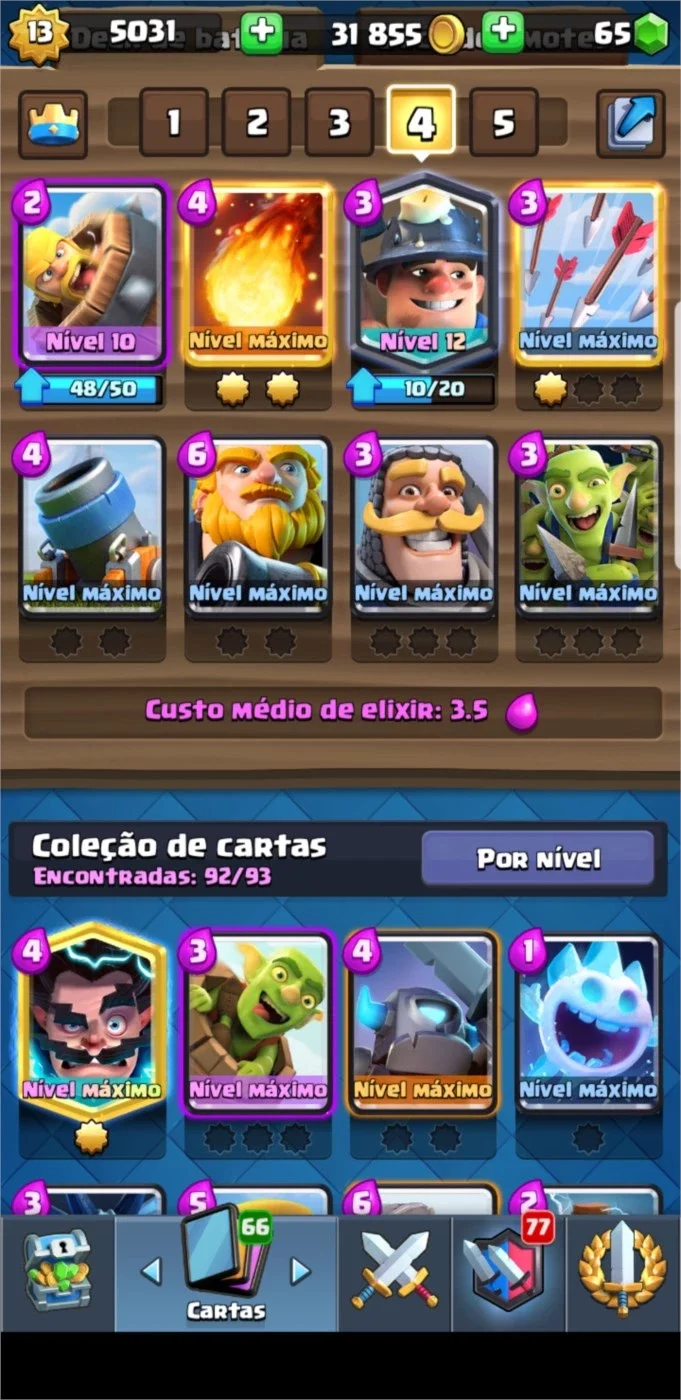Switch to deck slot 3
Image resolution: width=681 pixels, height=1400 pixels.
pos(339,123)
